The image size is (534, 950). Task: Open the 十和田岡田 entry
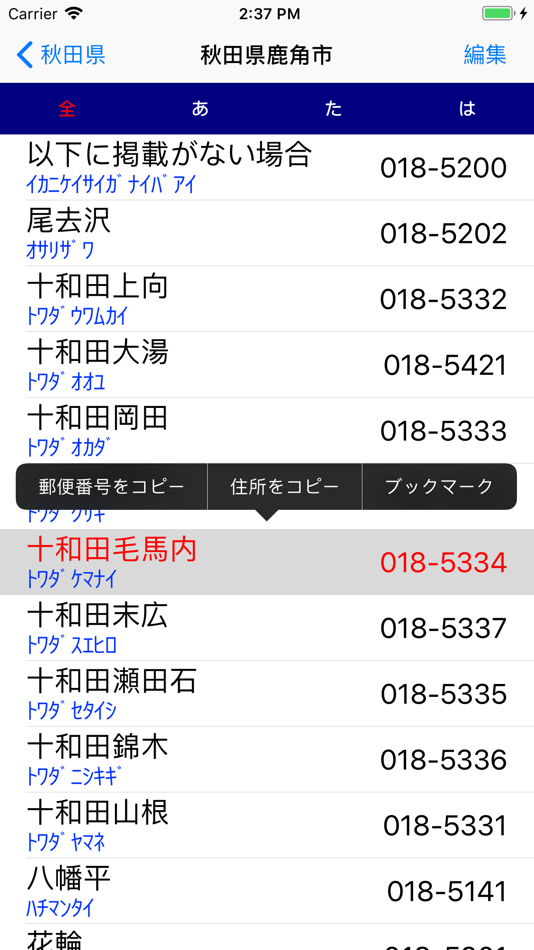pos(267,431)
